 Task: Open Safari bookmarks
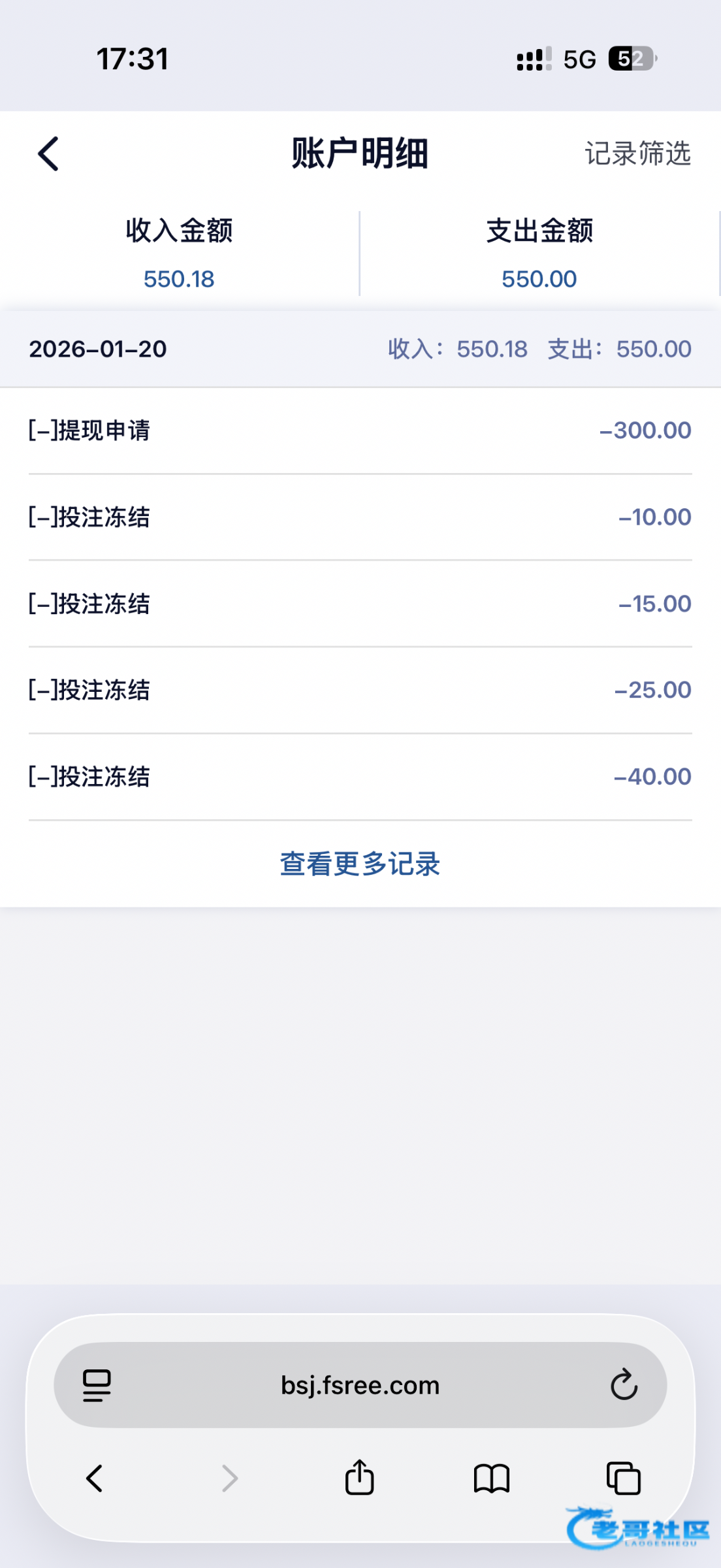[x=491, y=1478]
